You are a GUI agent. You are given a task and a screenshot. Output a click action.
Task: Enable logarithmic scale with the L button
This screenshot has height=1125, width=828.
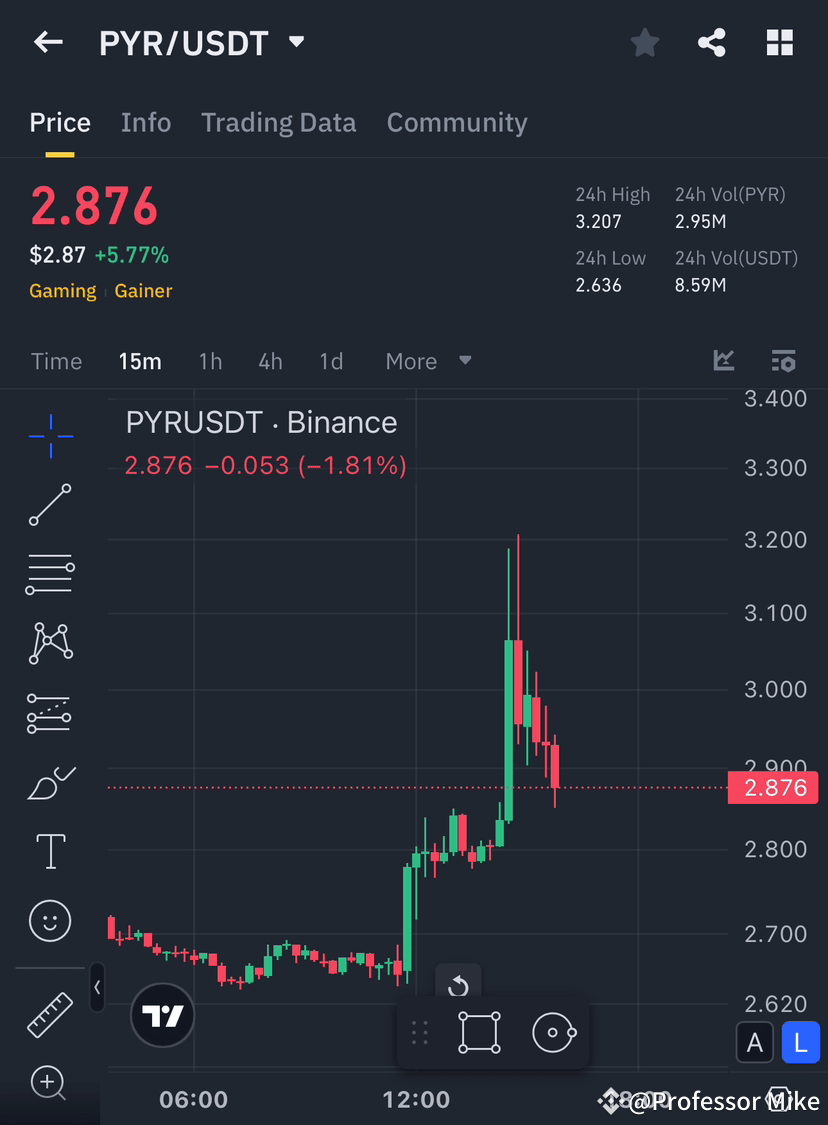point(800,1042)
